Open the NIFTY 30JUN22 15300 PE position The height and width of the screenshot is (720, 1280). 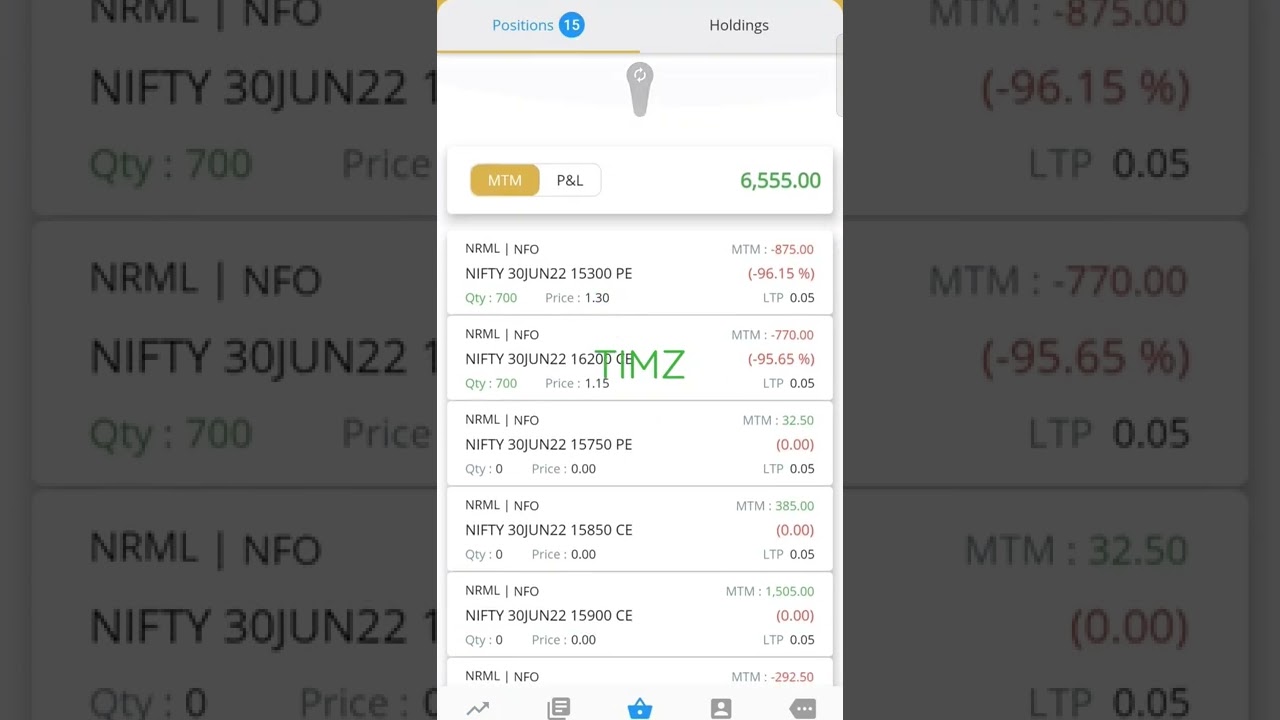pyautogui.click(x=639, y=273)
